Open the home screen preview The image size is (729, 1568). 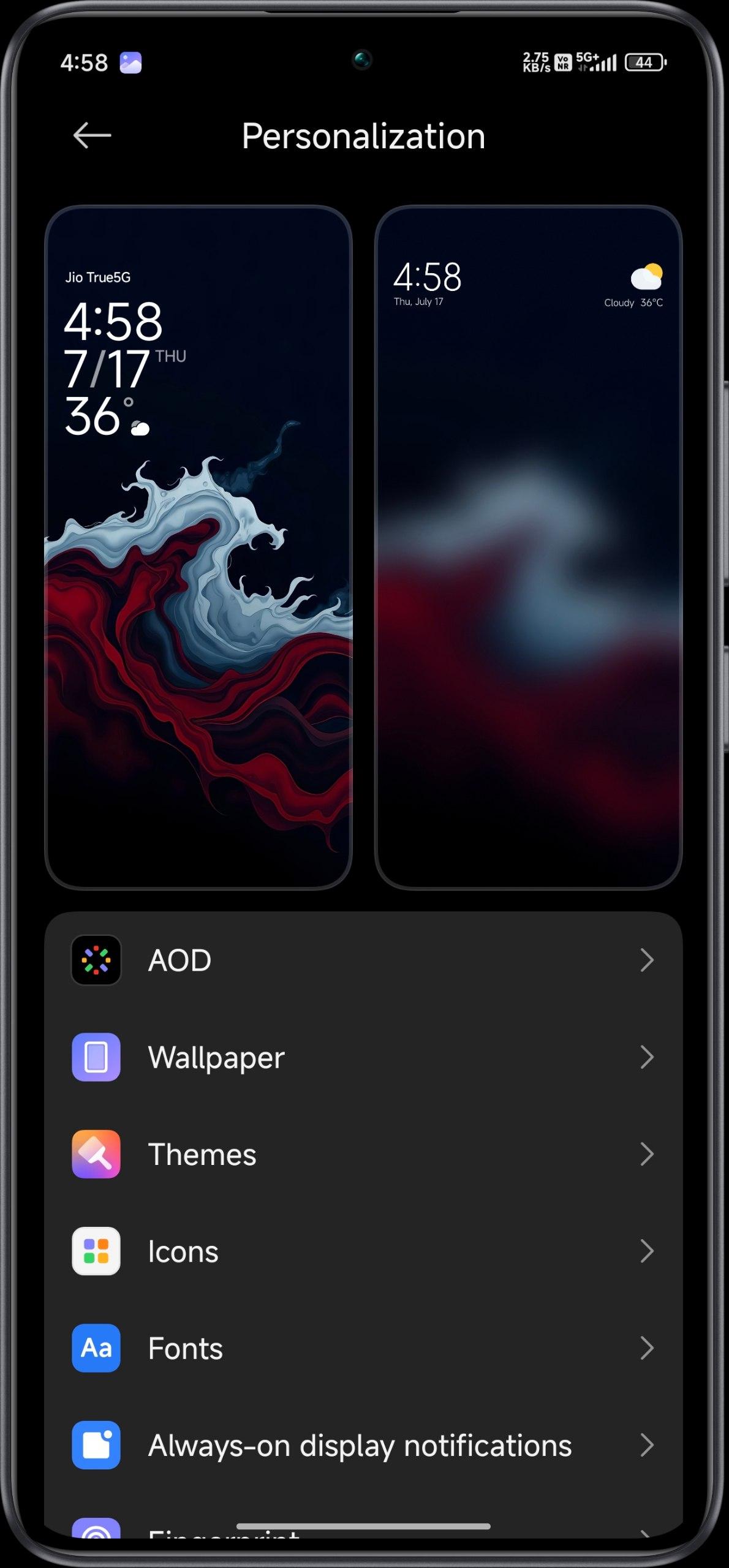click(528, 547)
